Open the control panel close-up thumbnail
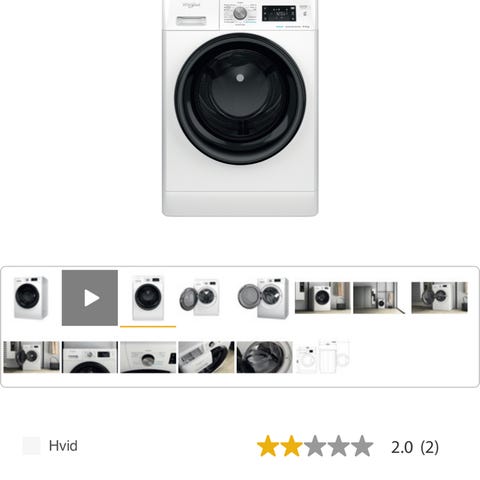 (x=90, y=357)
